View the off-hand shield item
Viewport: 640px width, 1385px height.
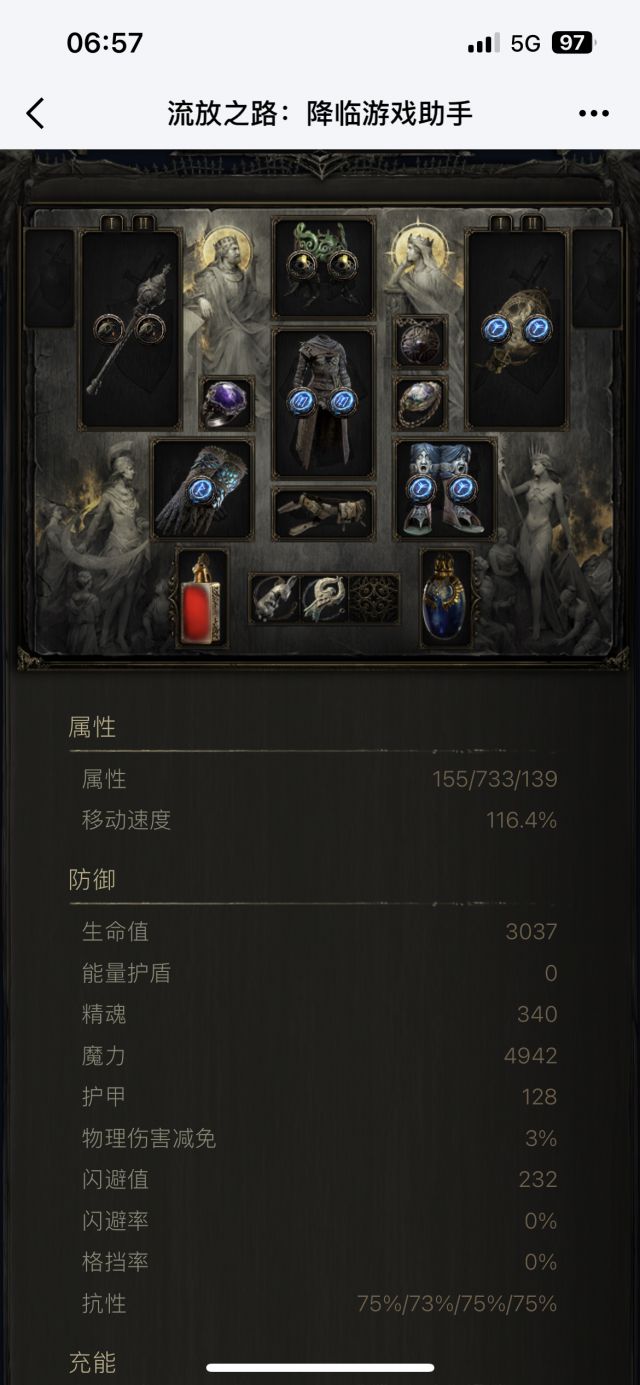(516, 328)
